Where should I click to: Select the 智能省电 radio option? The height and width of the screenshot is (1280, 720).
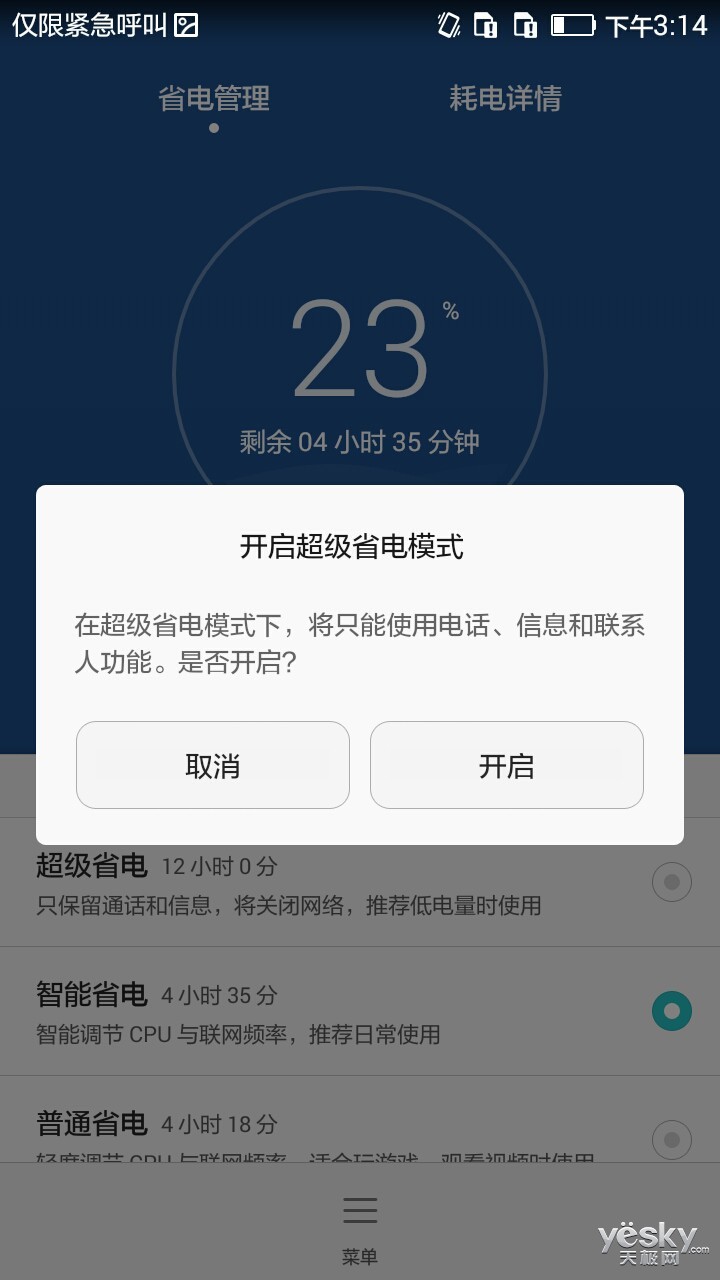(671, 1011)
